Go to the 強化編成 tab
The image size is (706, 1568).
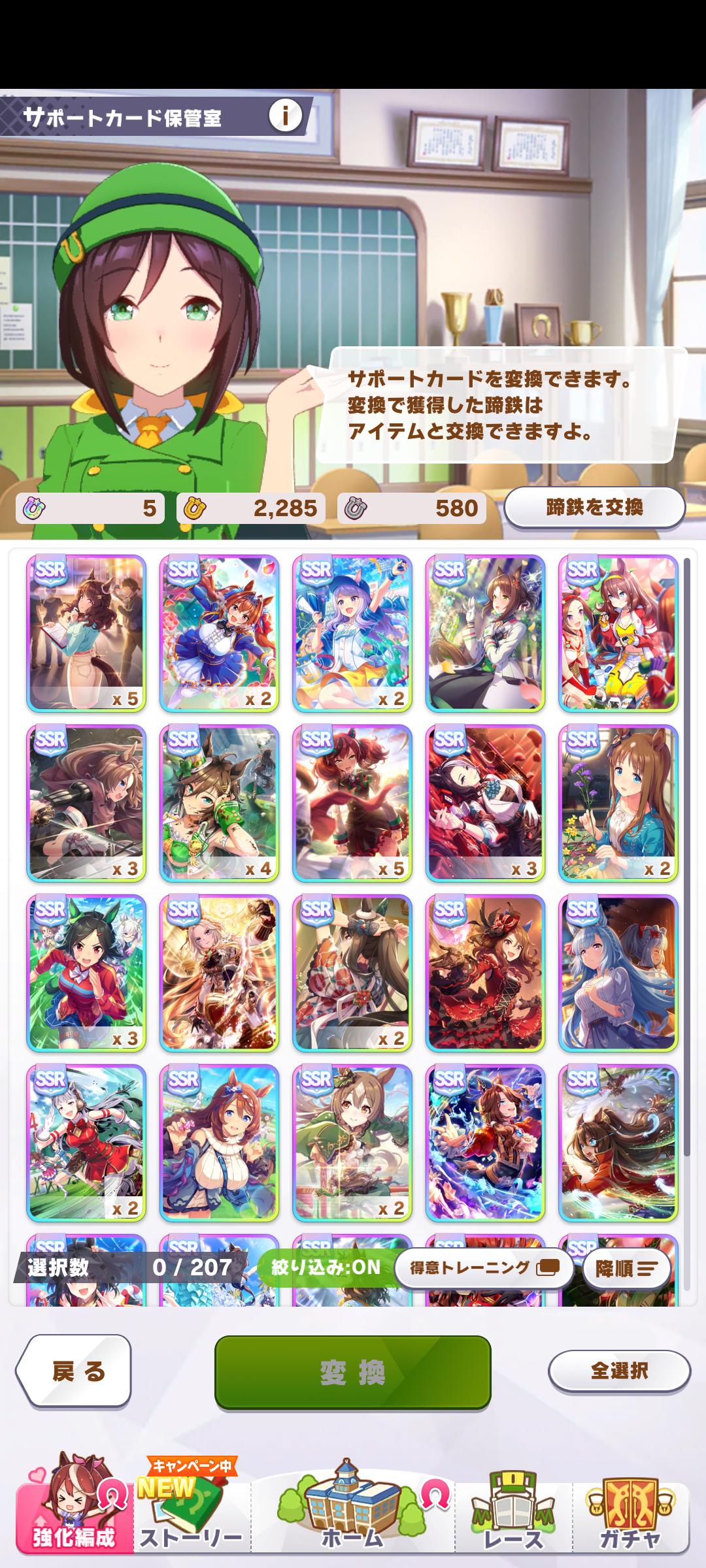(x=74, y=1513)
